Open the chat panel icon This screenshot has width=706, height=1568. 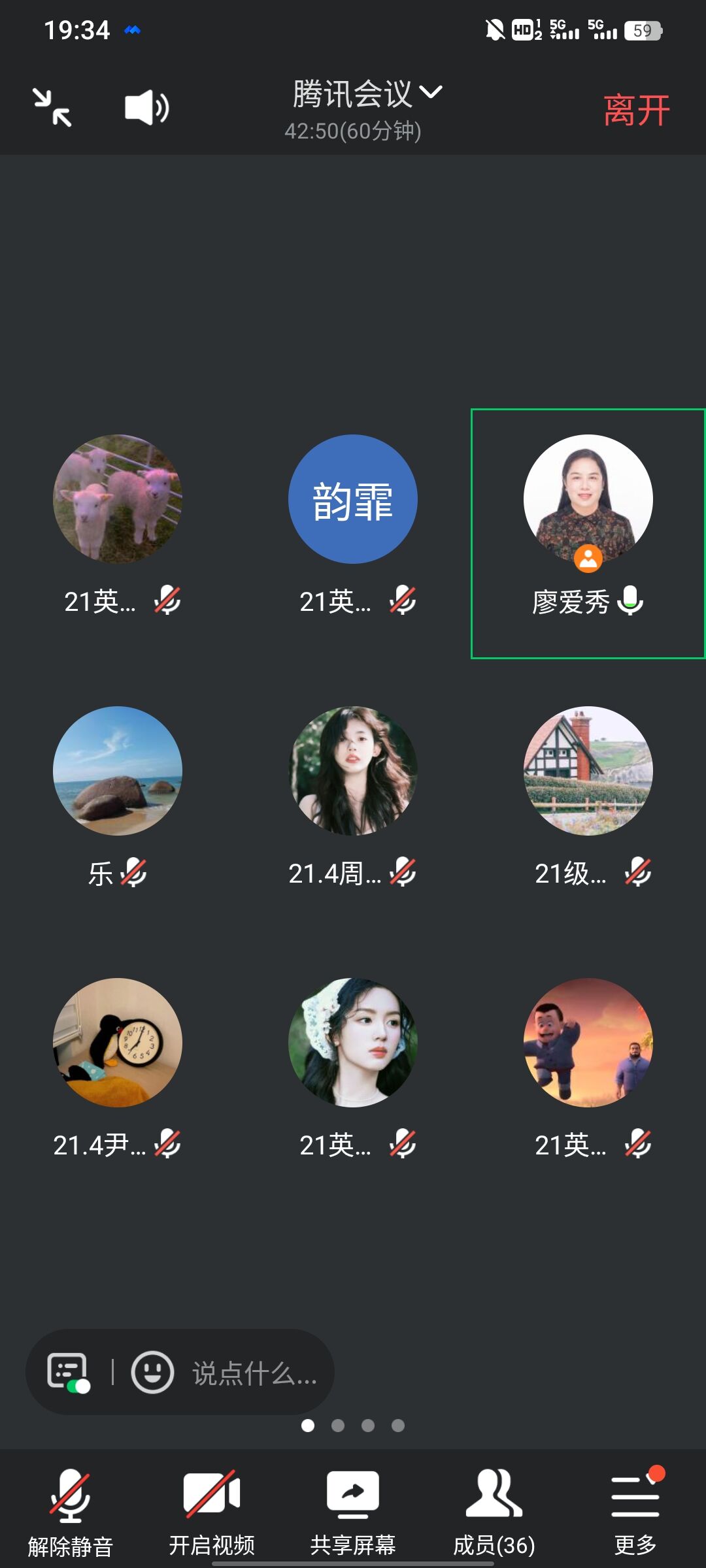67,1372
